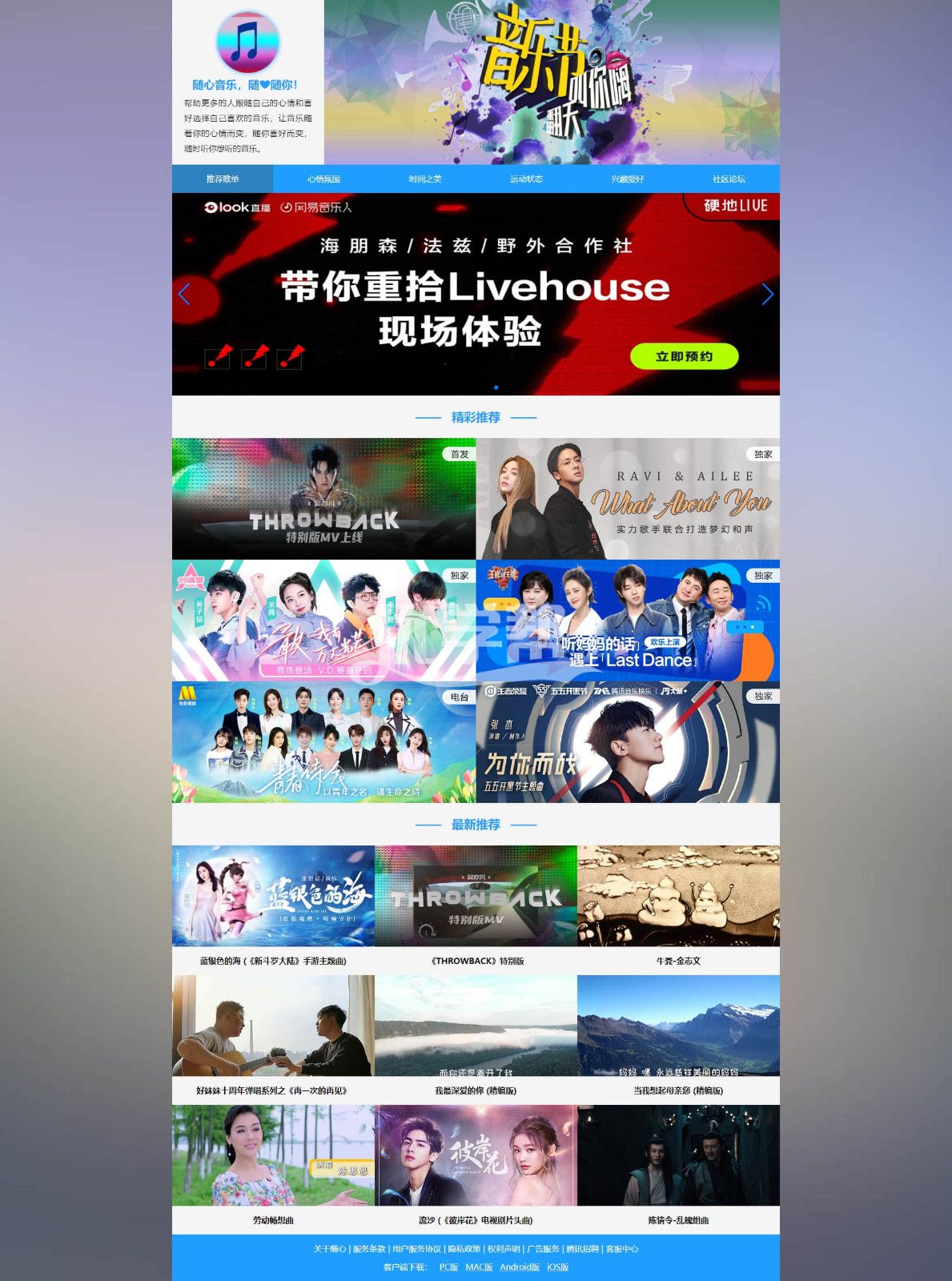The height and width of the screenshot is (1281, 952).
Task: Switch to the 心情氛围 tab
Action: coord(323,179)
